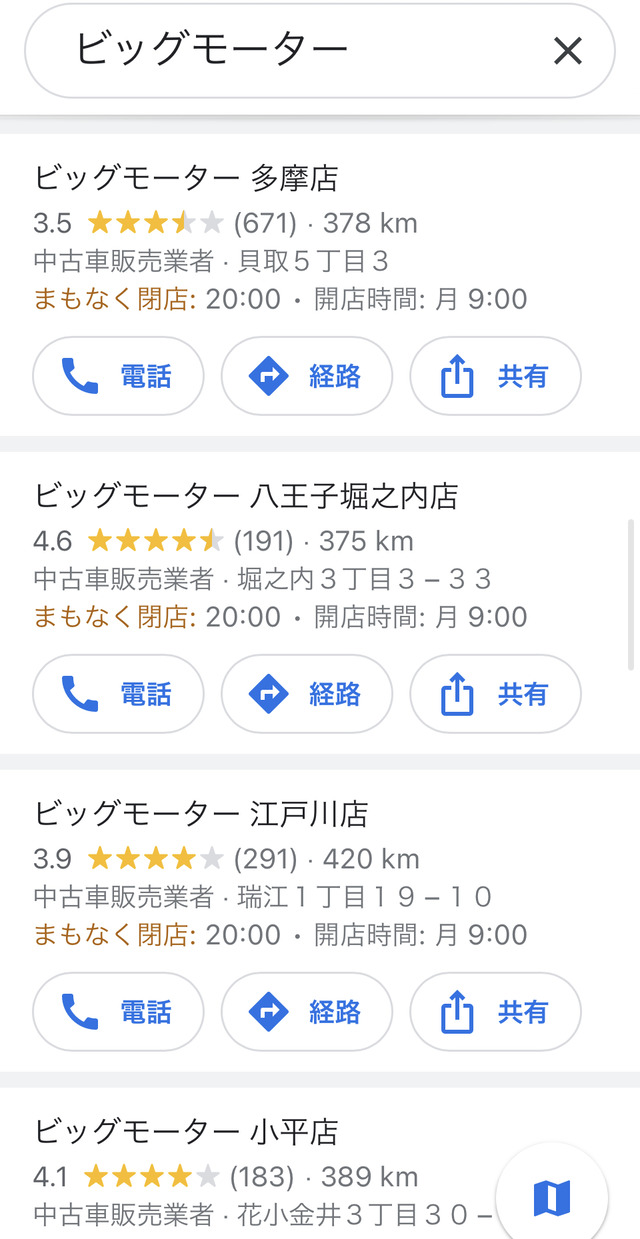Switch to map view with floating button
640x1239 pixels.
pos(551,1196)
